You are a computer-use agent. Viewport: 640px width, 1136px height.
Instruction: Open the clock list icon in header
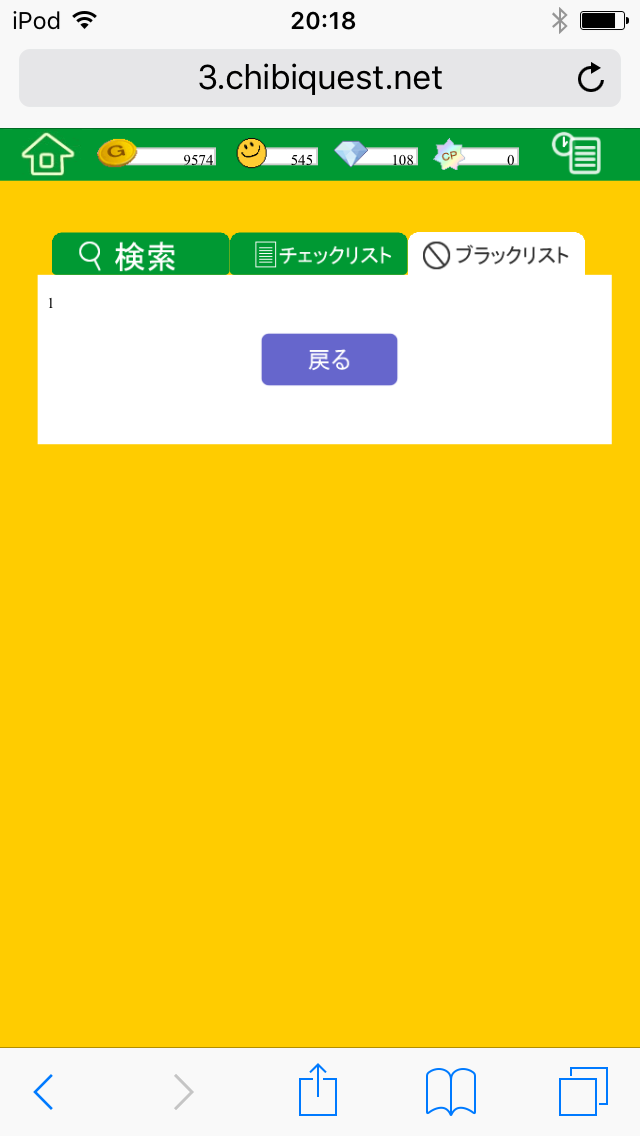[576, 153]
